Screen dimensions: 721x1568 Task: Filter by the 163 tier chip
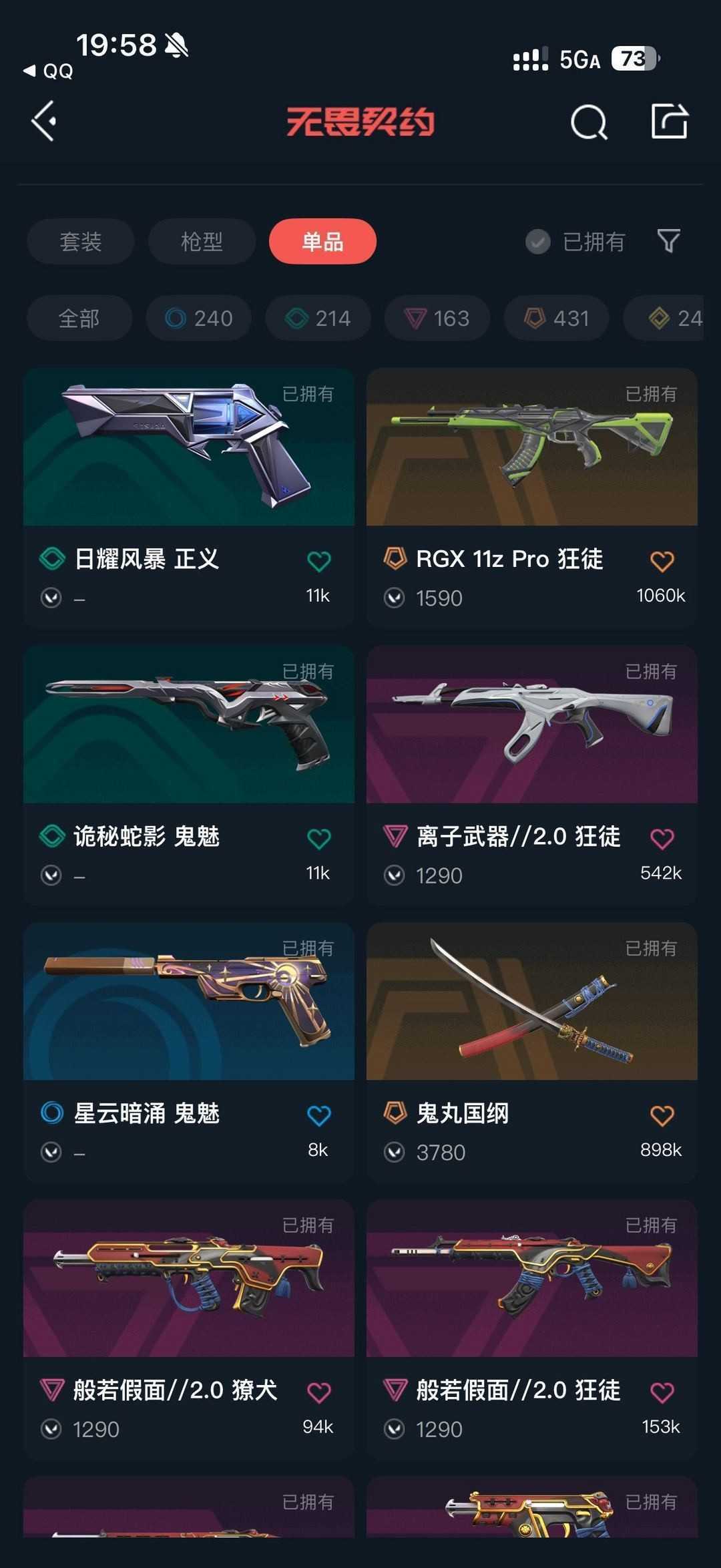(437, 318)
